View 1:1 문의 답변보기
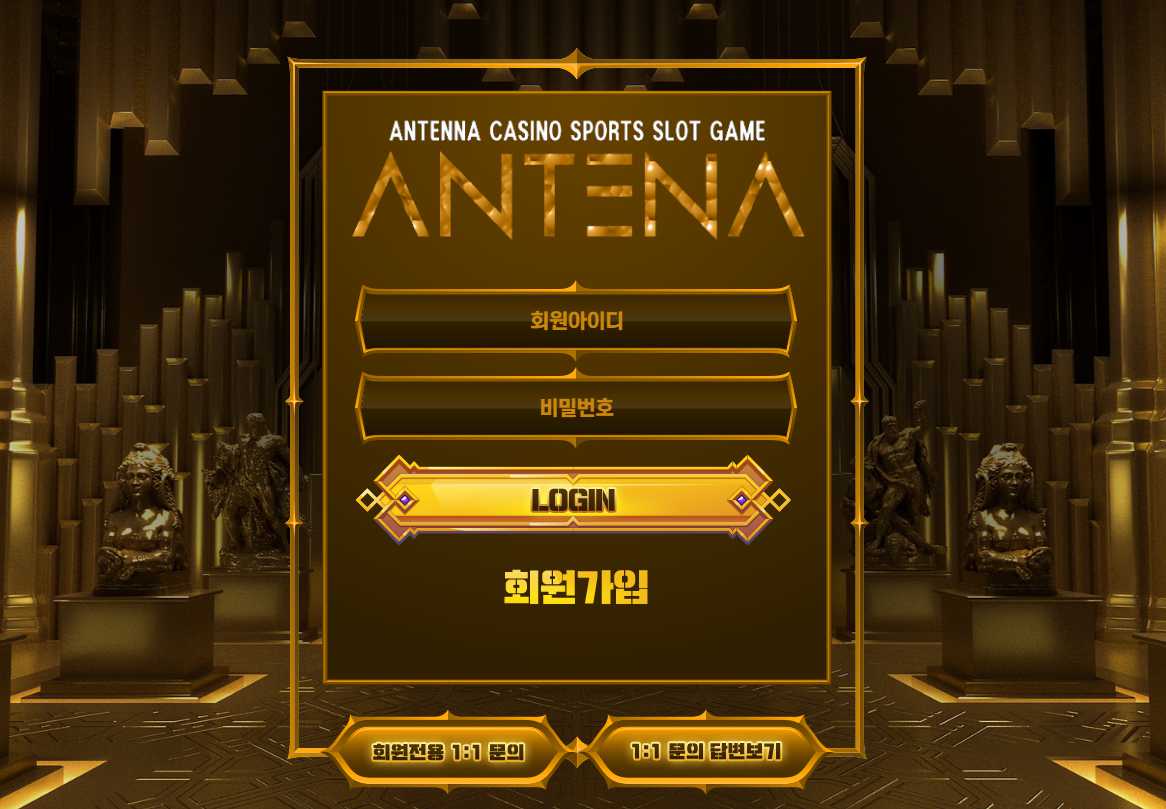This screenshot has width=1166, height=809. (x=706, y=751)
